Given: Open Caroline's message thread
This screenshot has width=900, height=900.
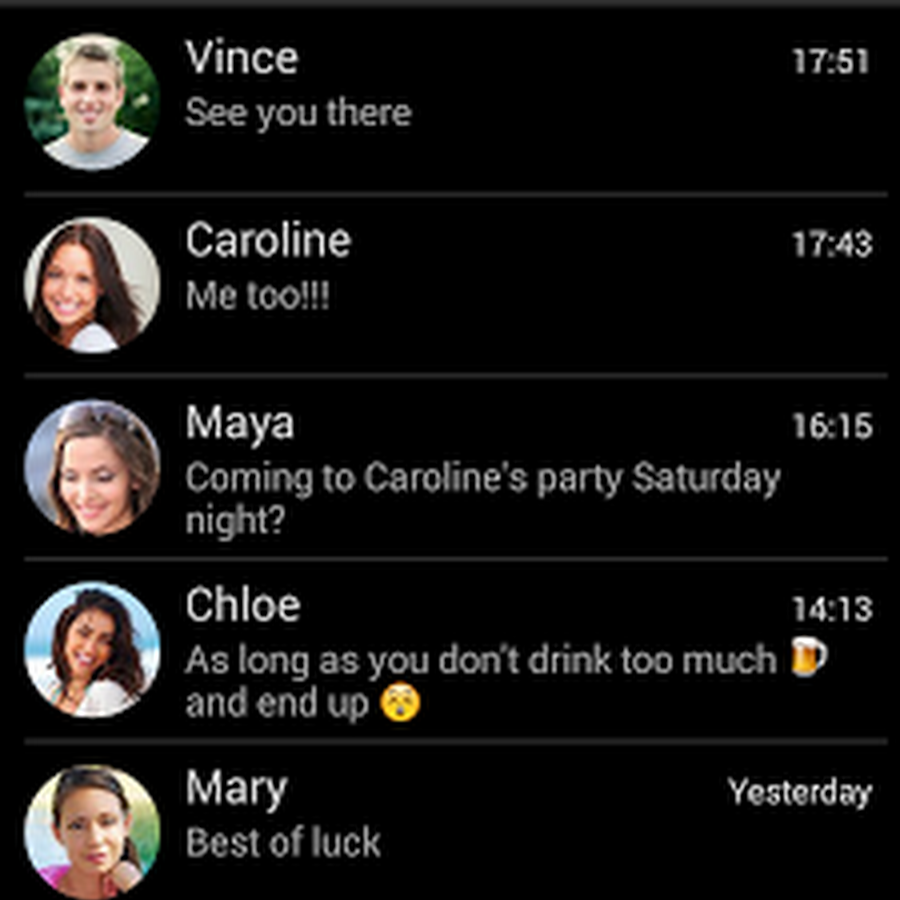Looking at the screenshot, I should point(500,268).
